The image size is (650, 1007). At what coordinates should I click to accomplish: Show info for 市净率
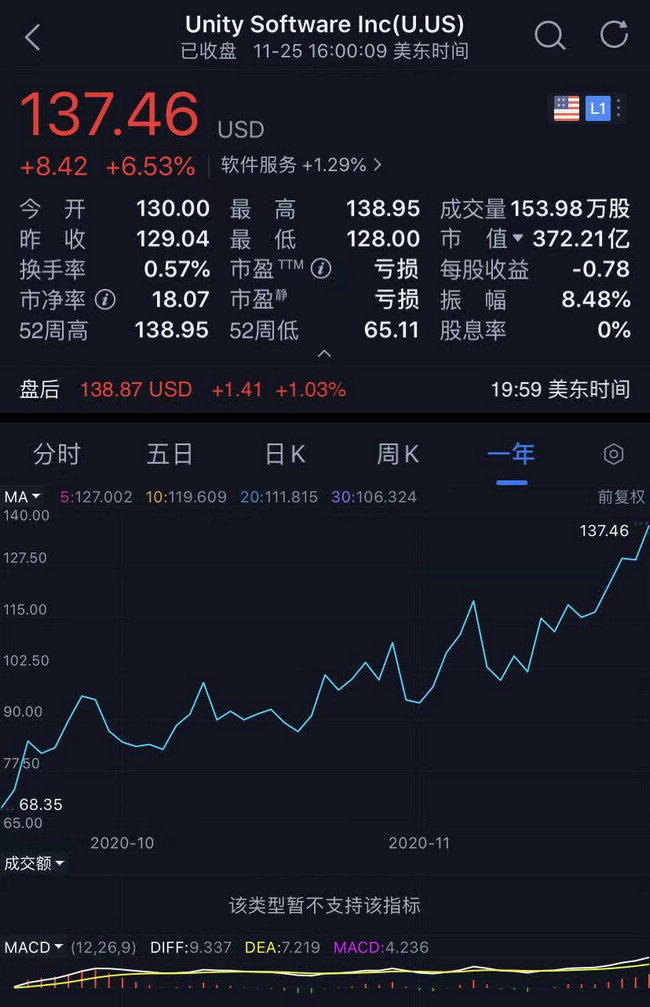pyautogui.click(x=105, y=299)
